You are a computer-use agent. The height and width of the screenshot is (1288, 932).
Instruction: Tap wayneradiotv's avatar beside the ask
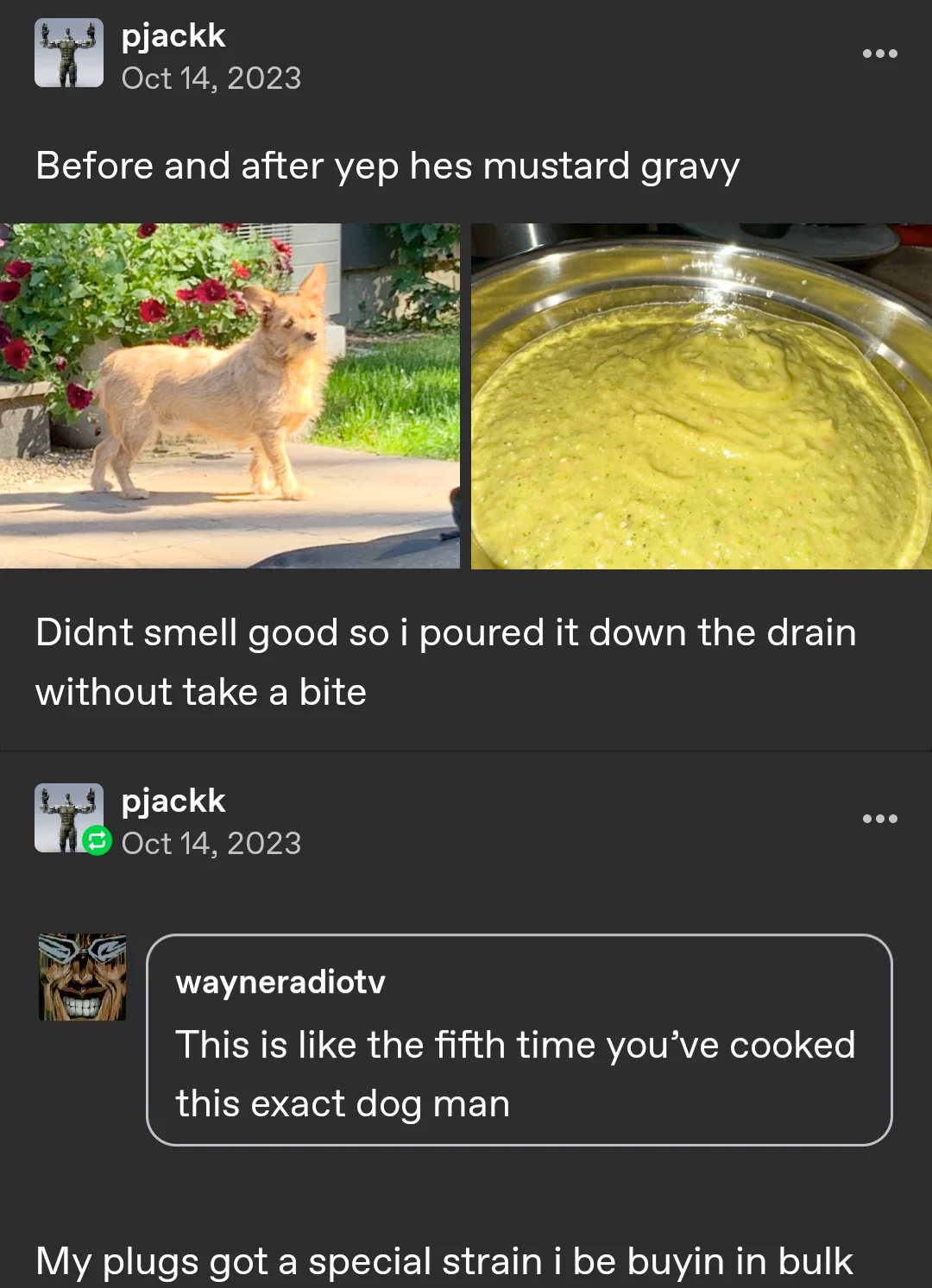click(x=83, y=977)
